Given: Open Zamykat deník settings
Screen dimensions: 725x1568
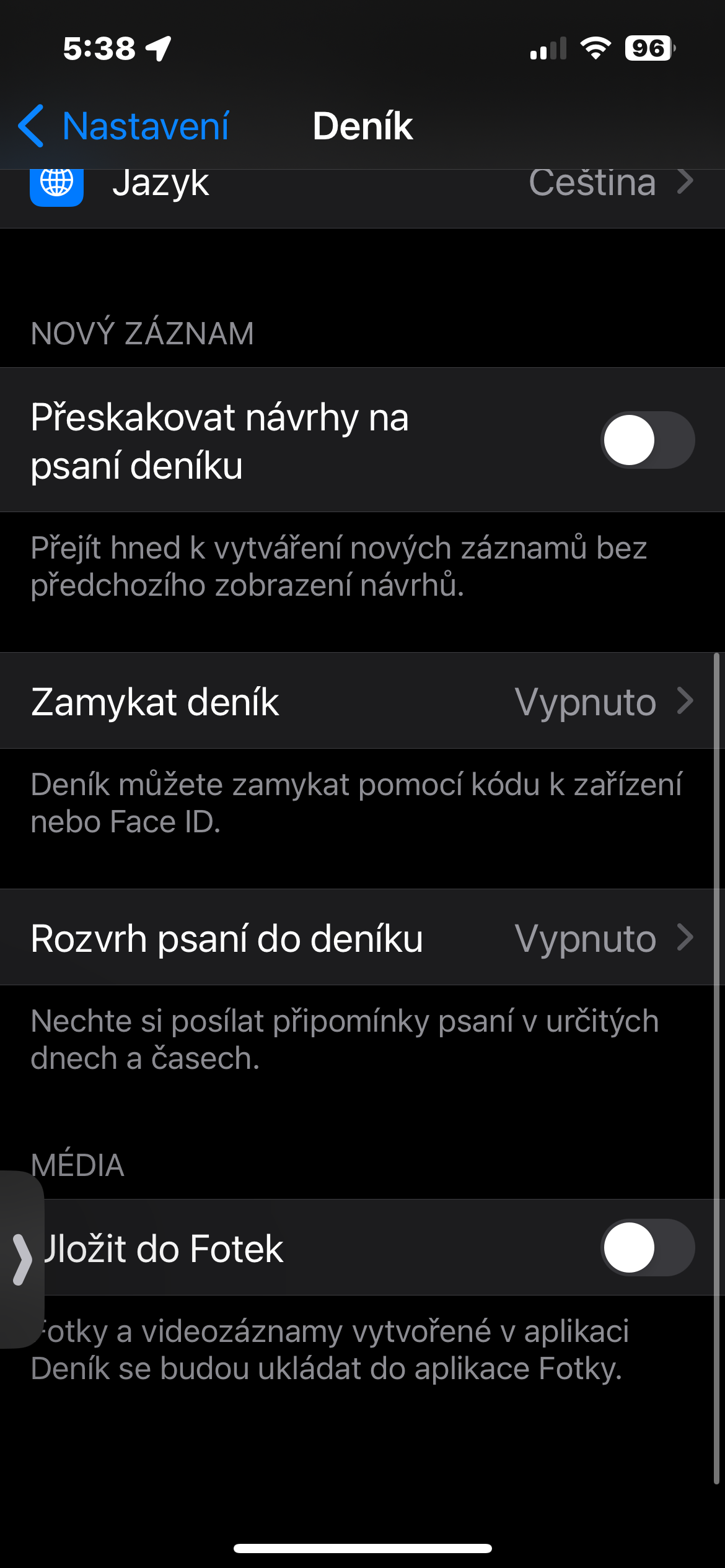Looking at the screenshot, I should point(362,702).
